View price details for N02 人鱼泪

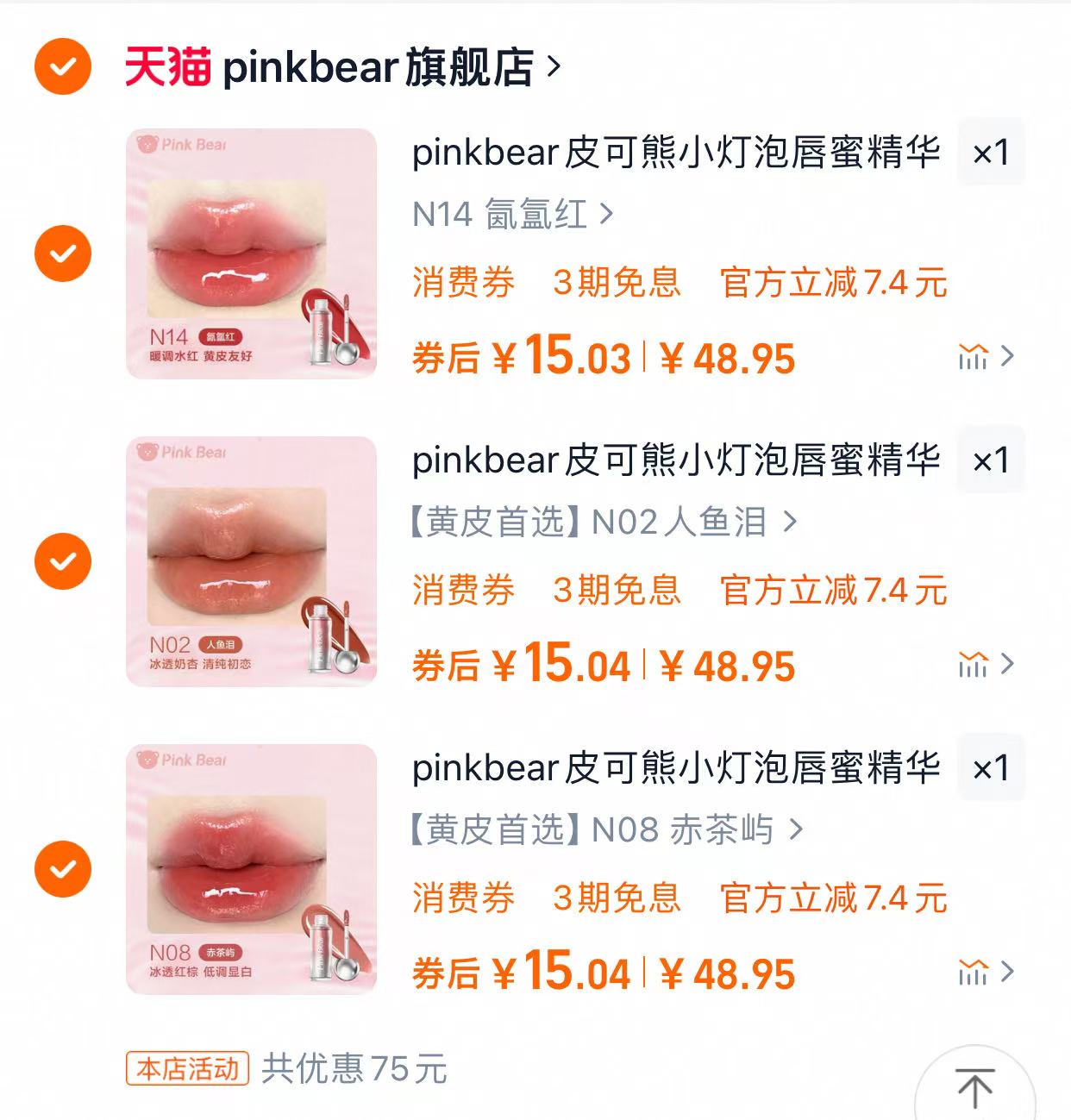986,664
